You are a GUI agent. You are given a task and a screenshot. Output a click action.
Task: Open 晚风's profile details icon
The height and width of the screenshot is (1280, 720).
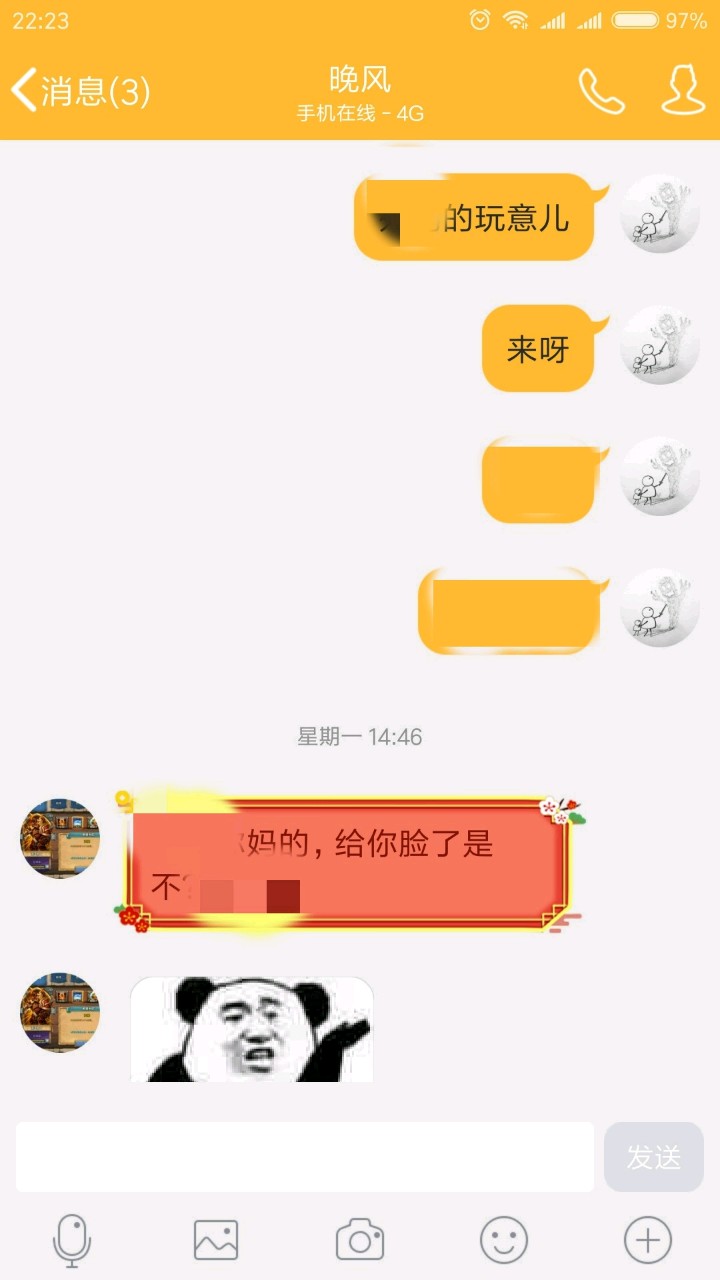684,92
